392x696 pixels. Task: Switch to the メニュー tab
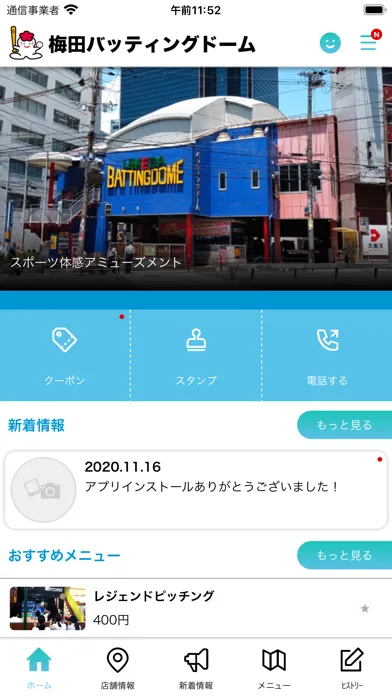click(274, 668)
